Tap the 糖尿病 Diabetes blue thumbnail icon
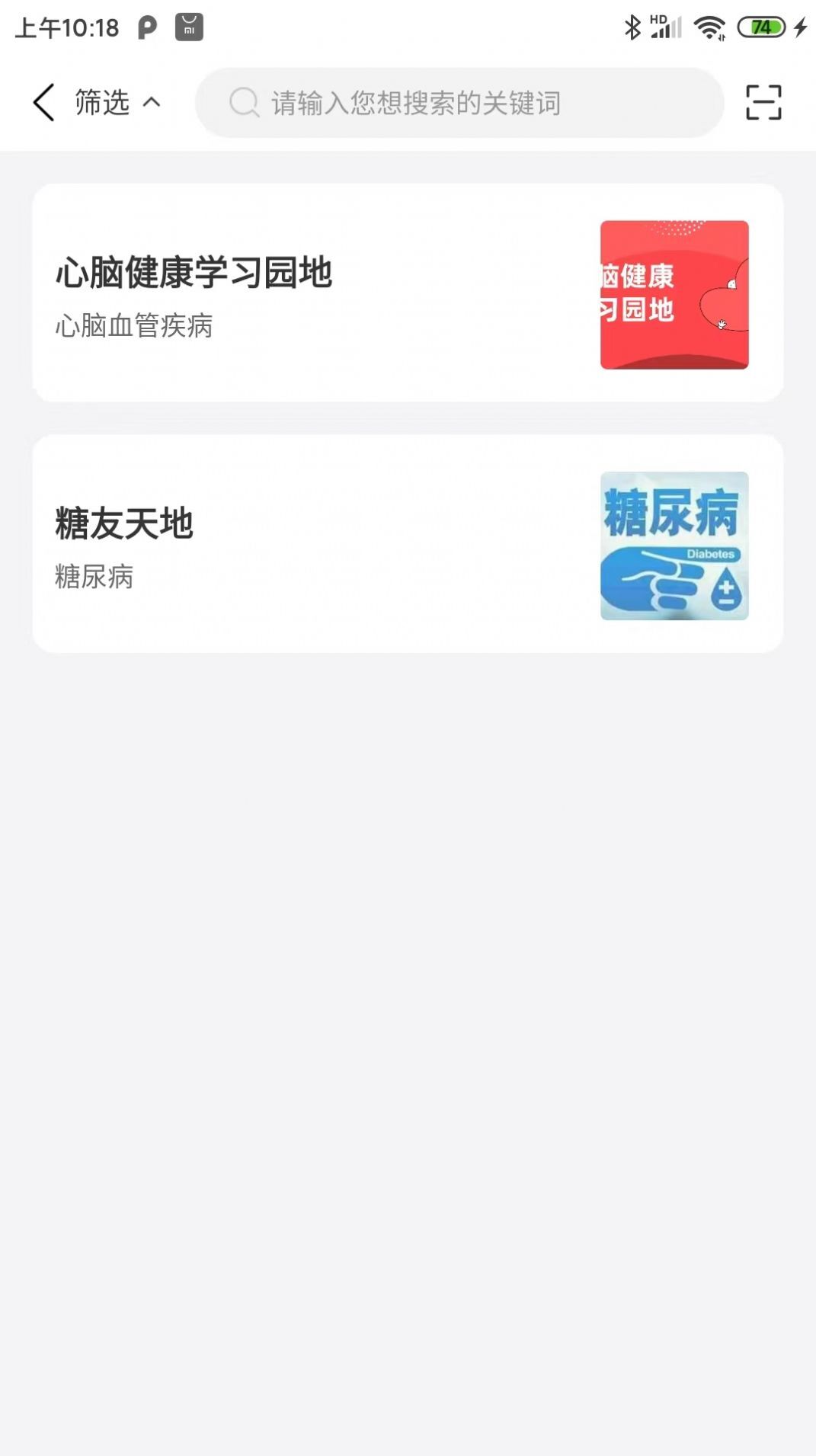 pyautogui.click(x=674, y=546)
